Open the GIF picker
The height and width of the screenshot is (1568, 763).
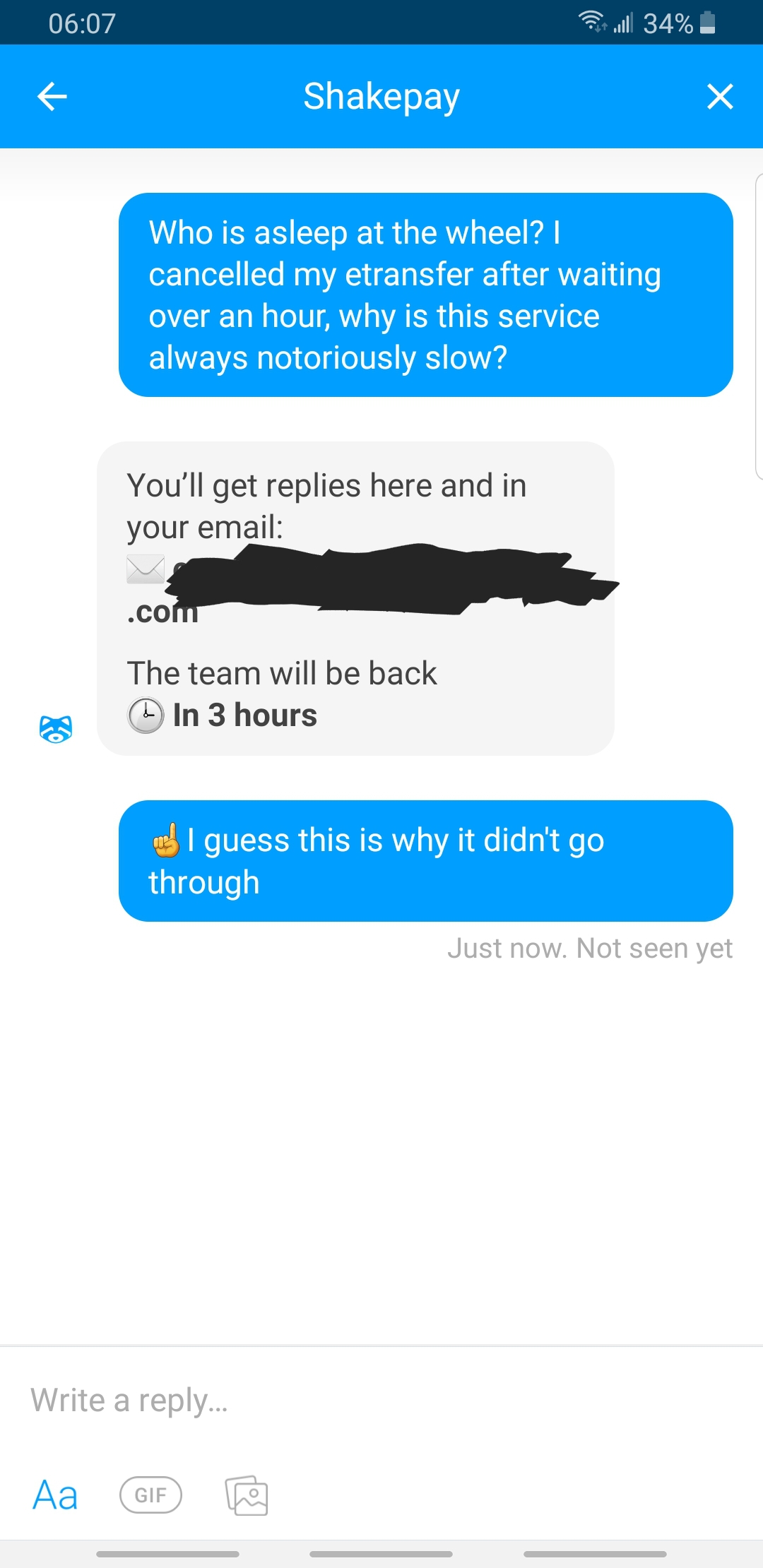[150, 1495]
